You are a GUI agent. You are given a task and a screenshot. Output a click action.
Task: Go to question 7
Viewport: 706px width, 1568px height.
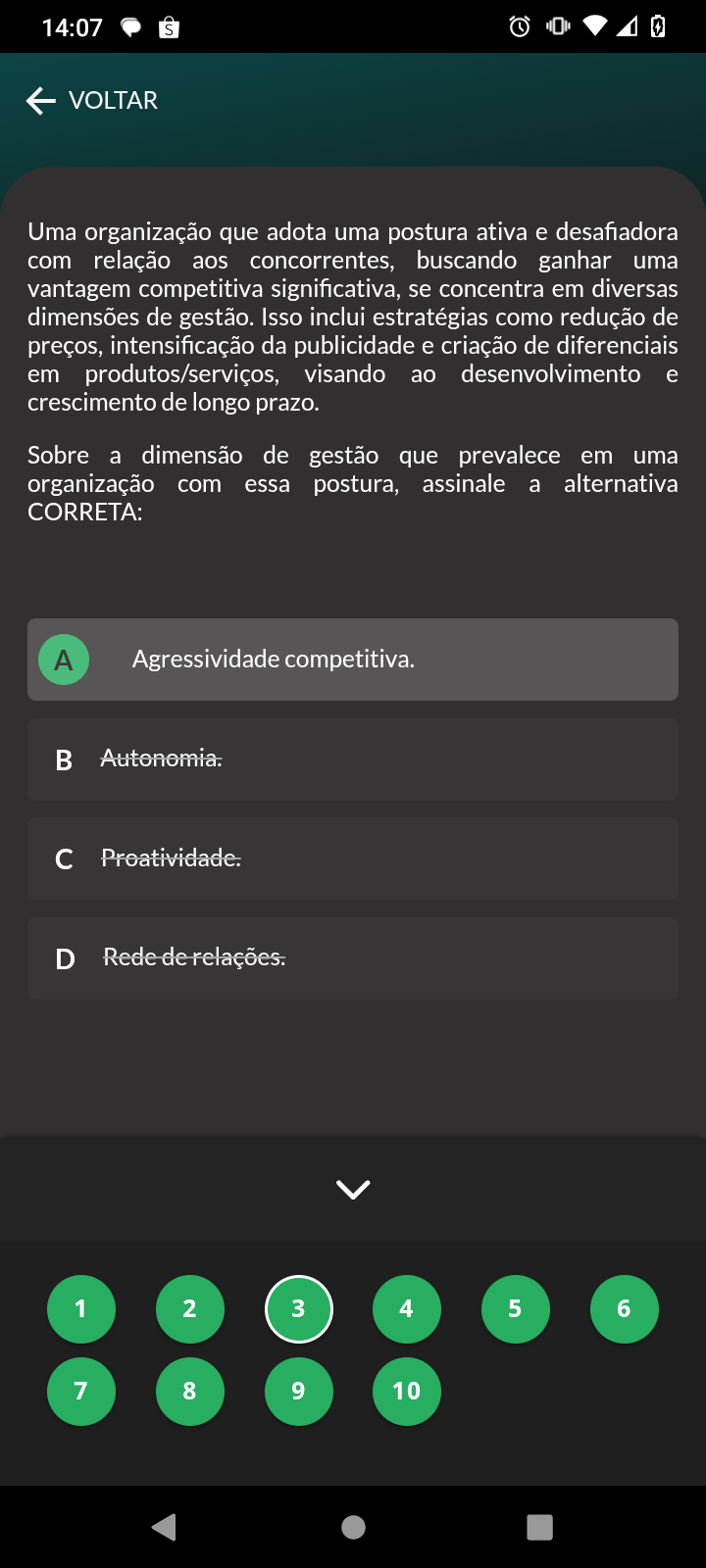[81, 1391]
